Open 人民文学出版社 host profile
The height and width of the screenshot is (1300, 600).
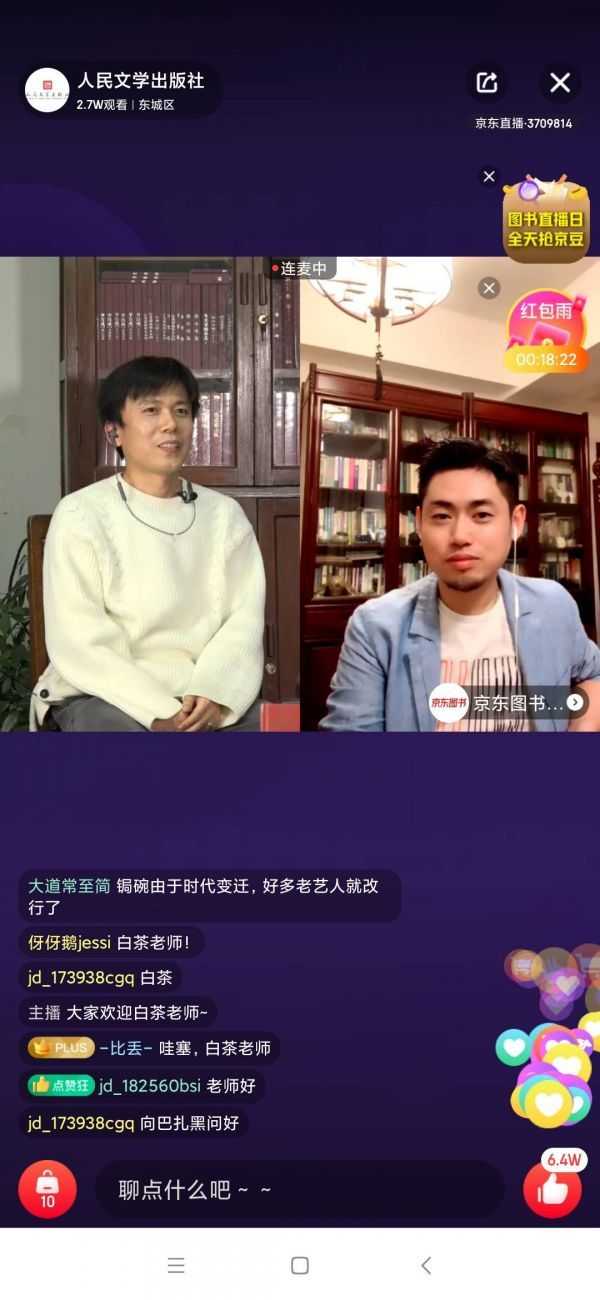click(120, 90)
